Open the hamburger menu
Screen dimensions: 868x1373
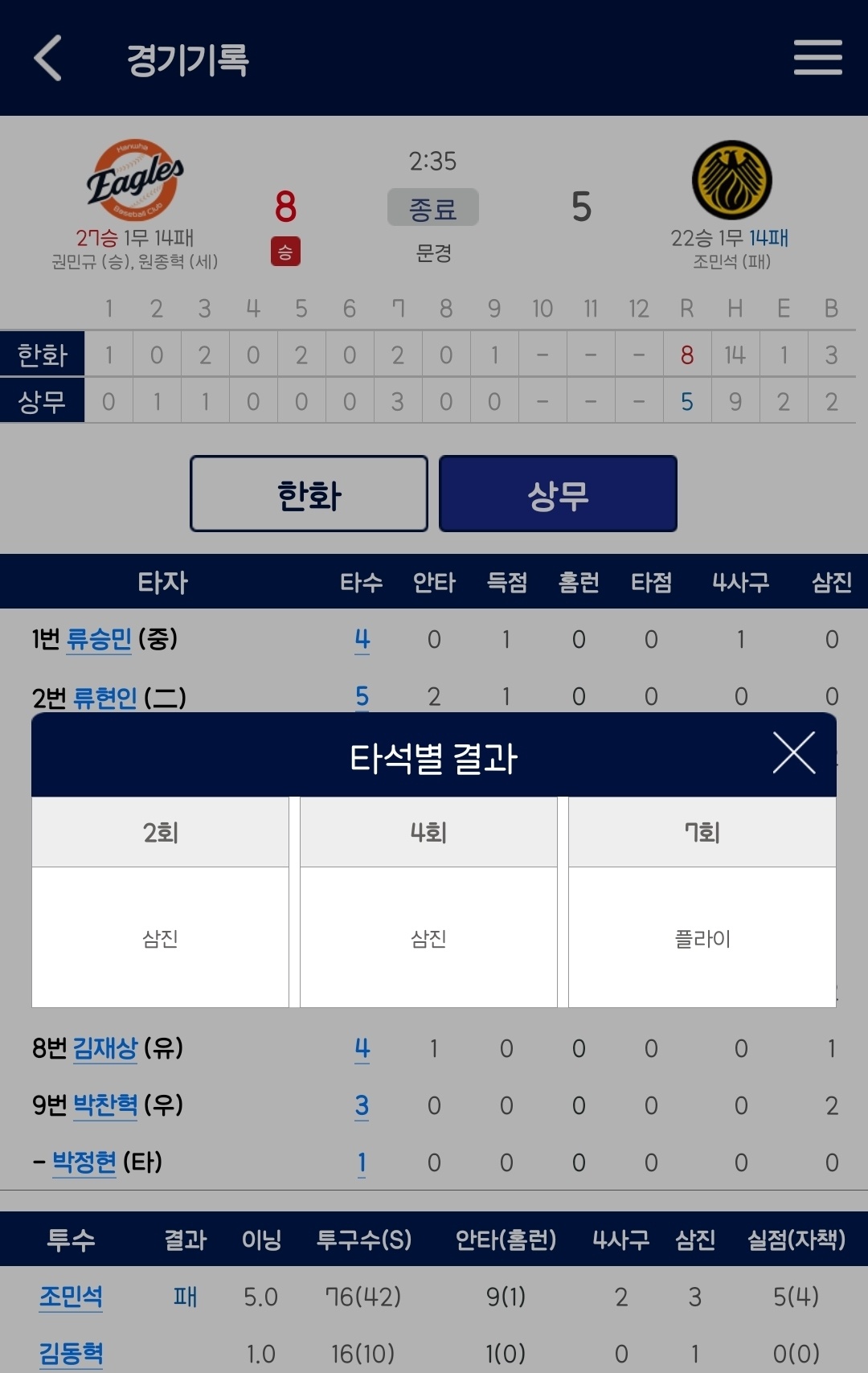817,58
